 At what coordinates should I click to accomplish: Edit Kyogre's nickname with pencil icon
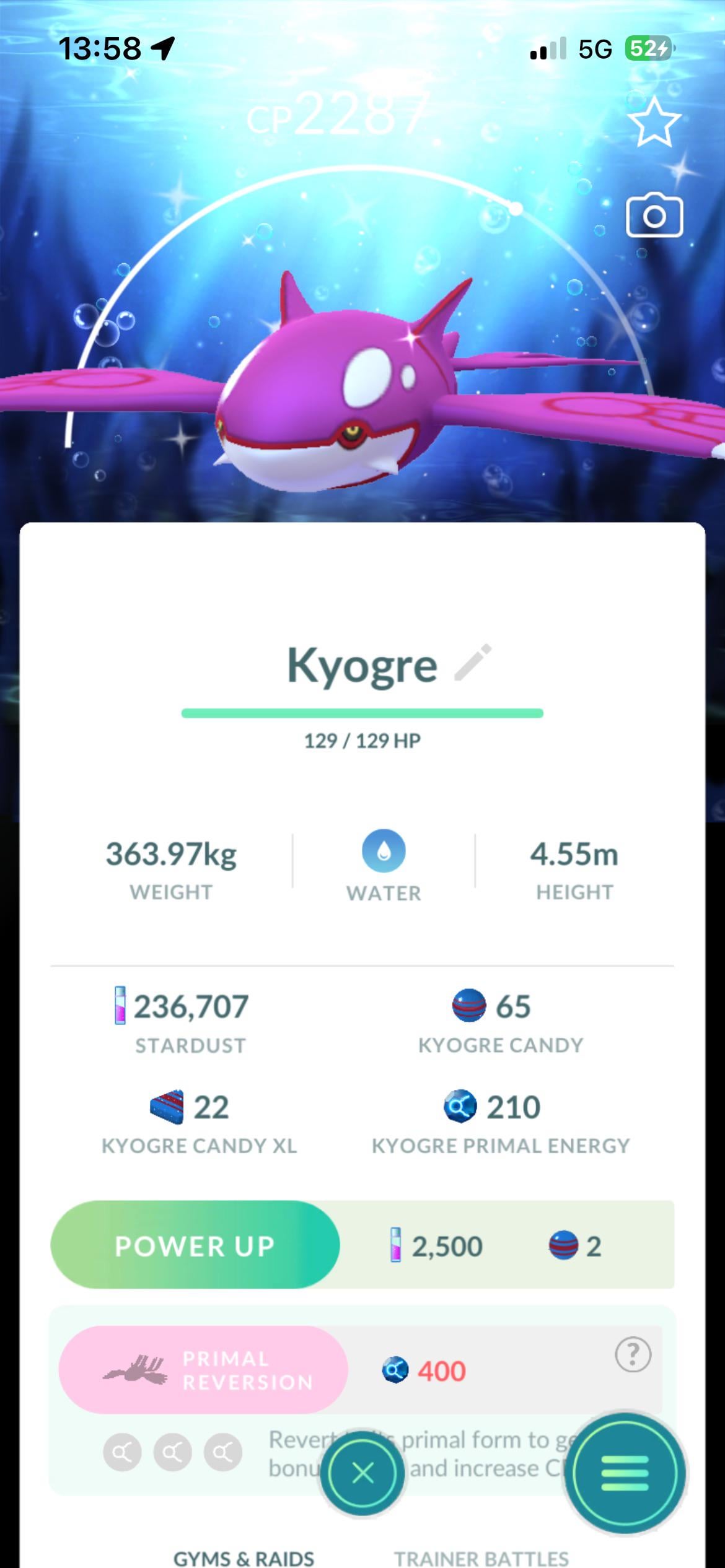(x=473, y=663)
